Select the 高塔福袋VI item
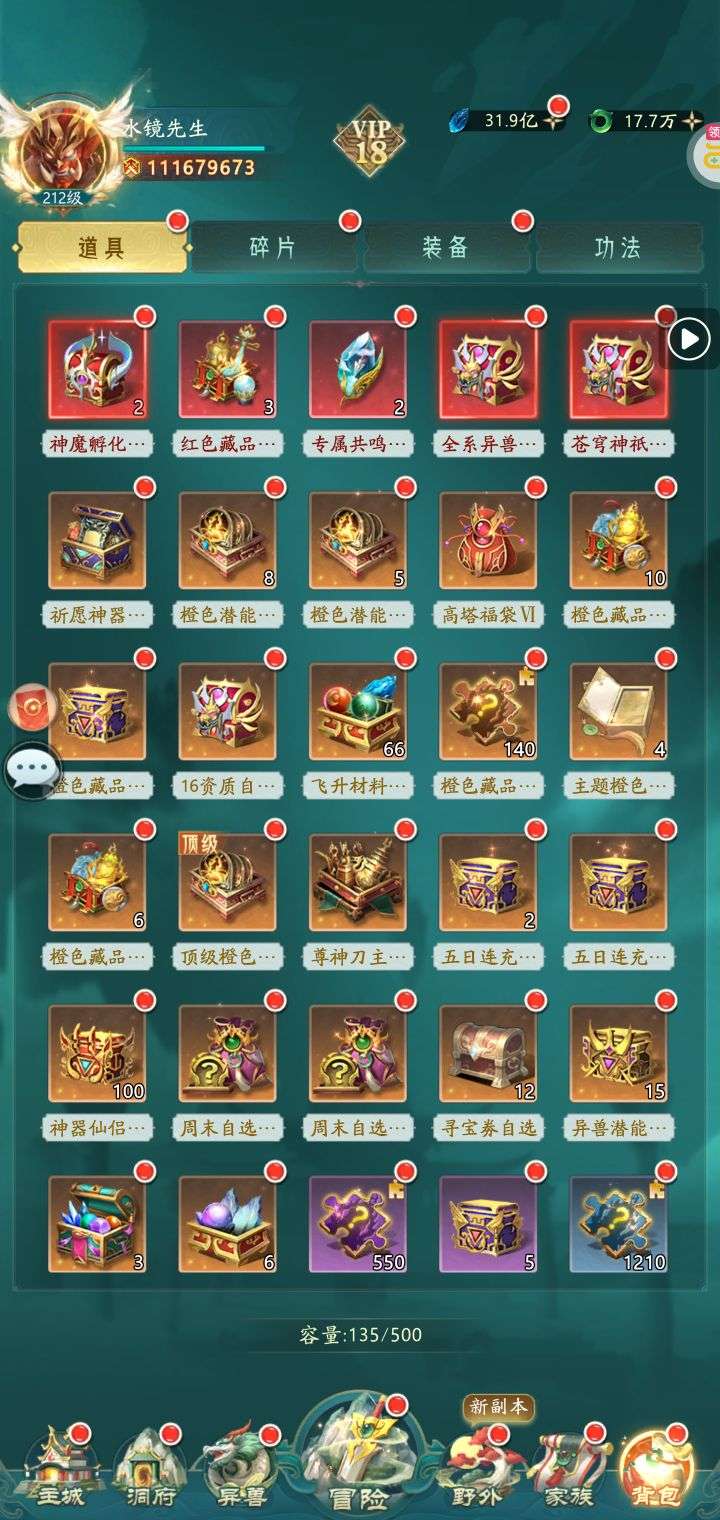 489,541
